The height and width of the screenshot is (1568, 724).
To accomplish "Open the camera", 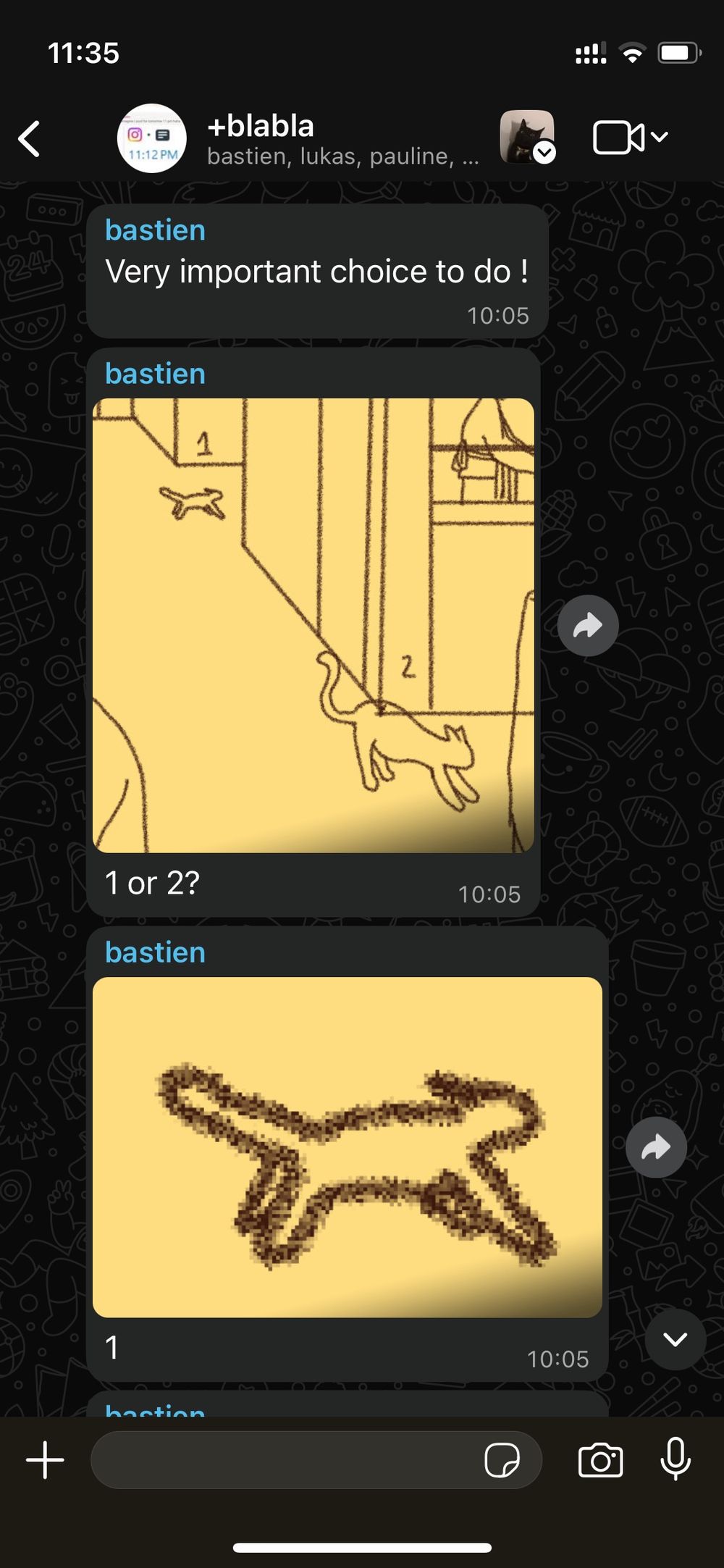I will coord(600,1460).
